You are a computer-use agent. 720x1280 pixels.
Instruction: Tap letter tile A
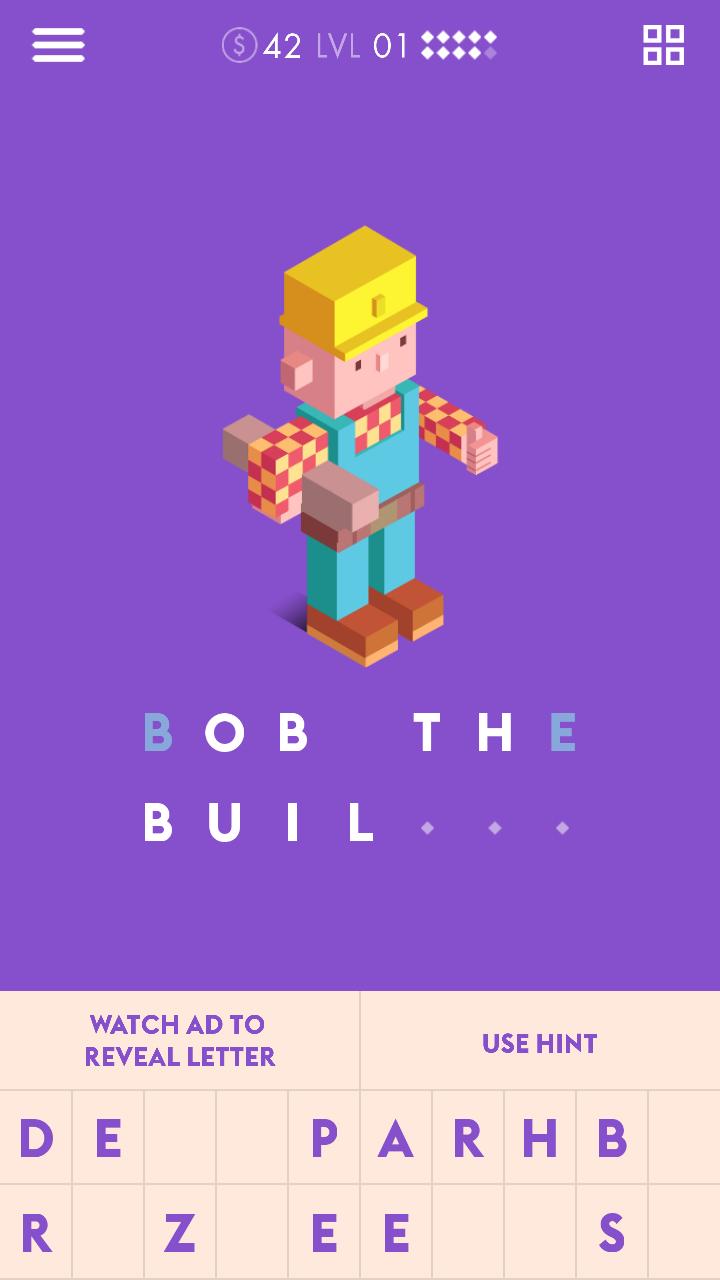coord(396,1138)
